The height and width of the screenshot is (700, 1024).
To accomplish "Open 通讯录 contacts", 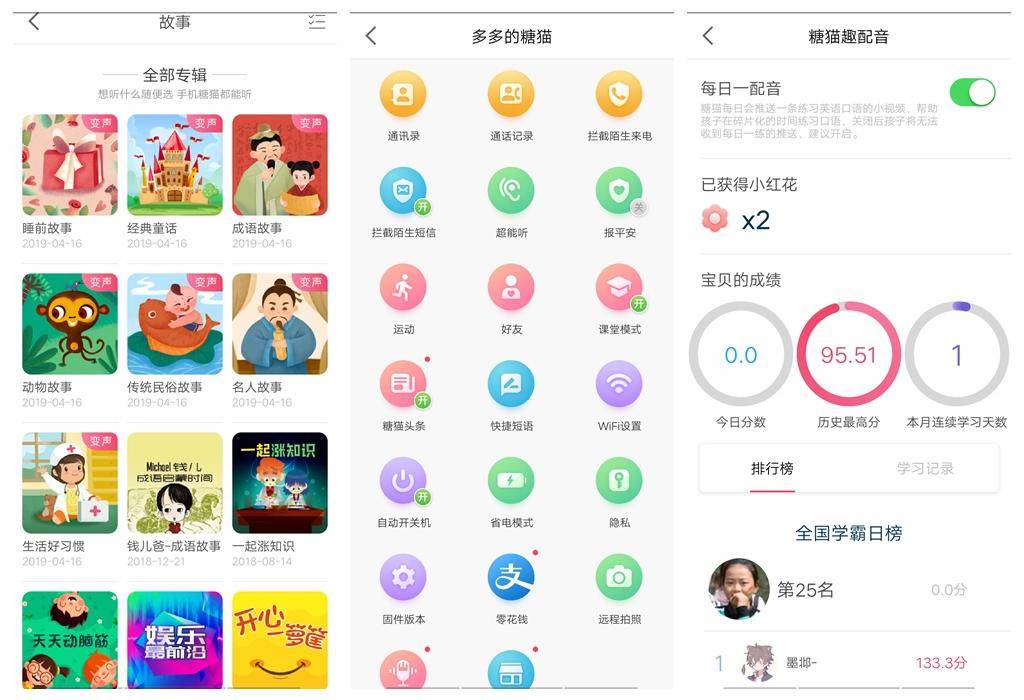I will [403, 95].
